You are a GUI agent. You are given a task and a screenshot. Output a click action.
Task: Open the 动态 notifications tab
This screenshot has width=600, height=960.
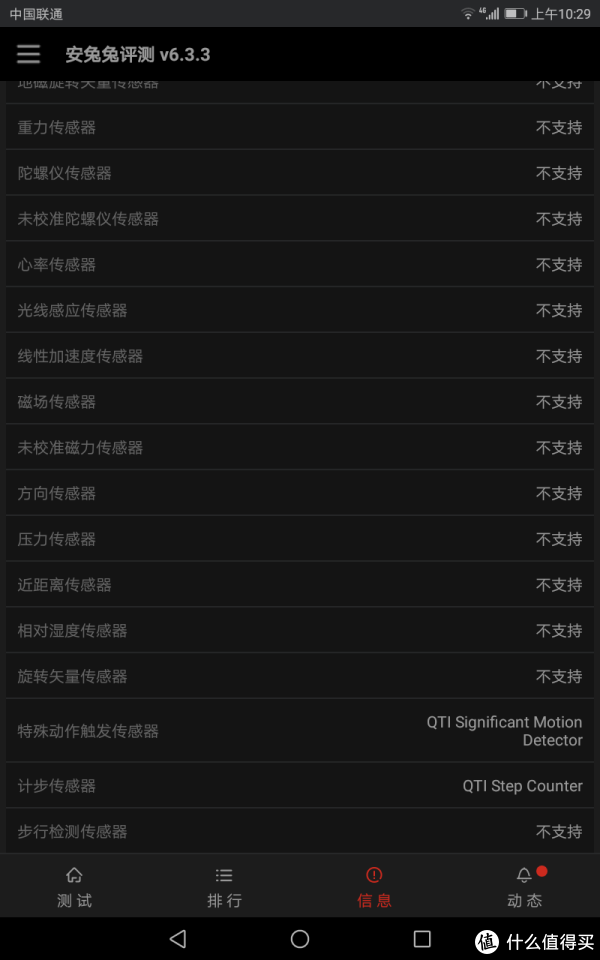click(525, 886)
